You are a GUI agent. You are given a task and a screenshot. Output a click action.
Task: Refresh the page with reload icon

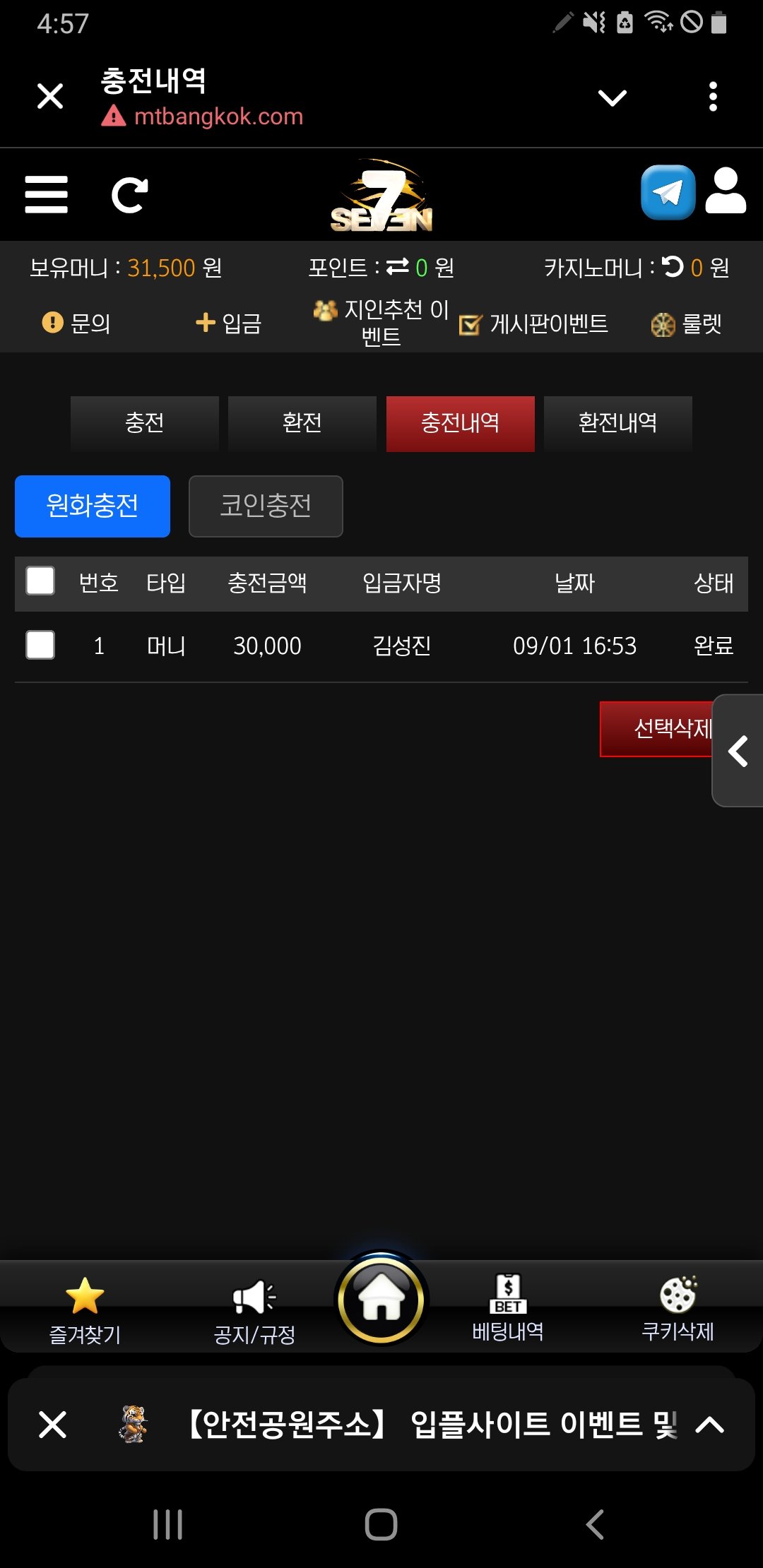130,195
